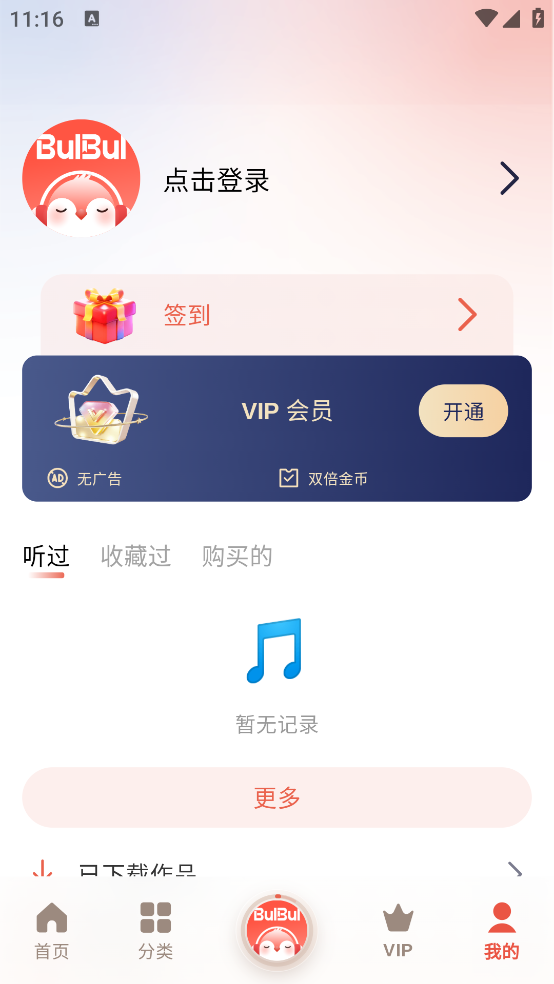The image size is (554, 984).
Task: Open the 分类 categories tab
Action: [x=155, y=932]
